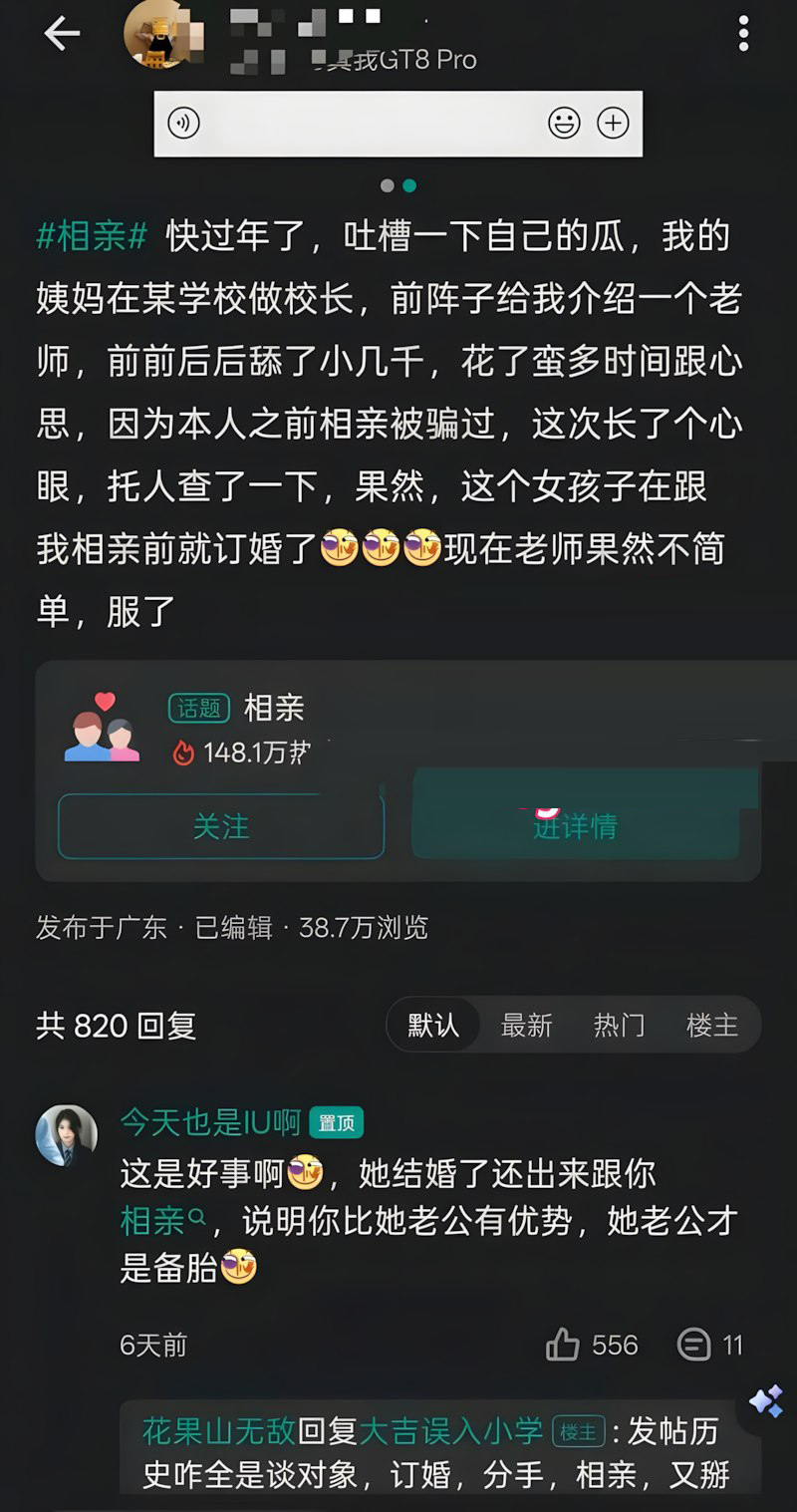Image resolution: width=797 pixels, height=1512 pixels.
Task: Show only 楼主 replies
Action: (x=711, y=1025)
